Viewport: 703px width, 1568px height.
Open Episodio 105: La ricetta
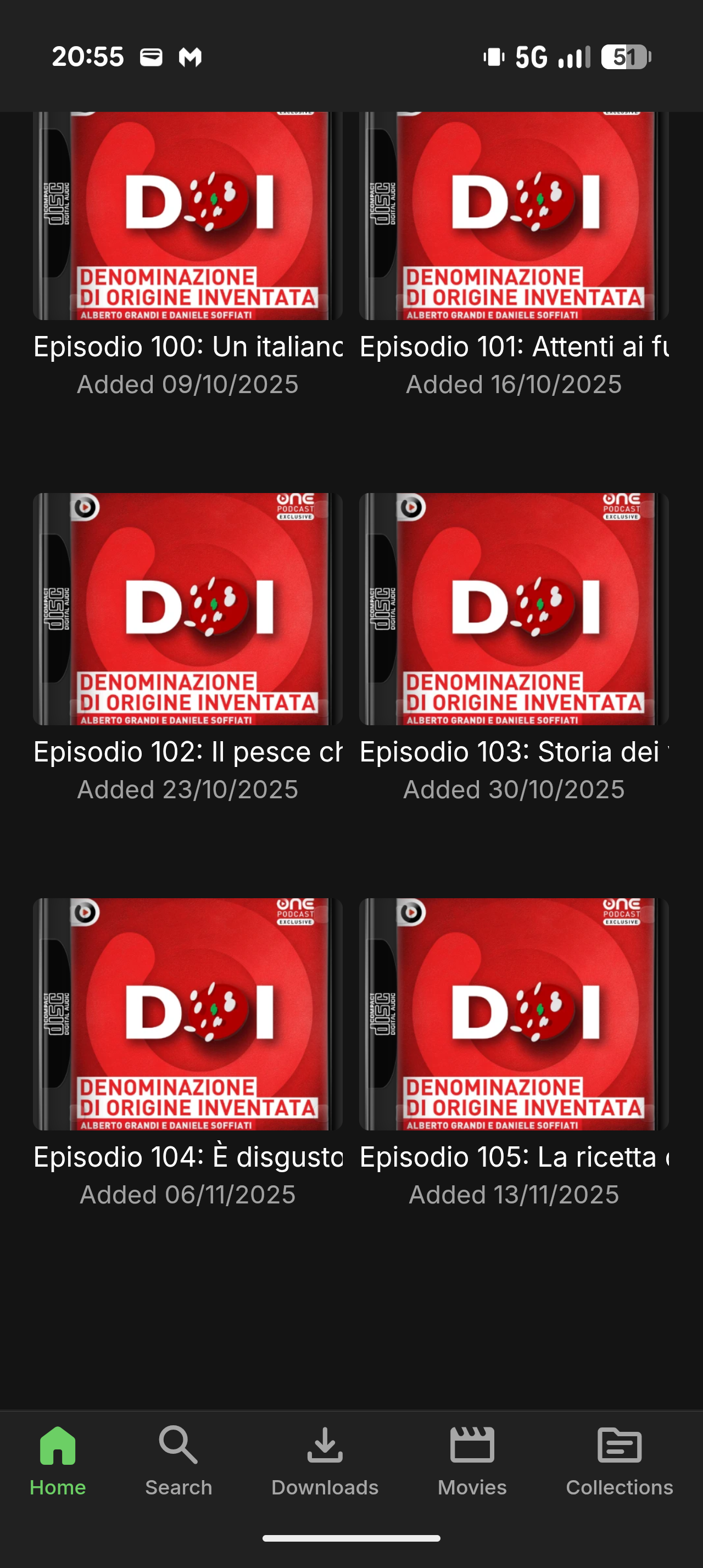click(x=514, y=1013)
